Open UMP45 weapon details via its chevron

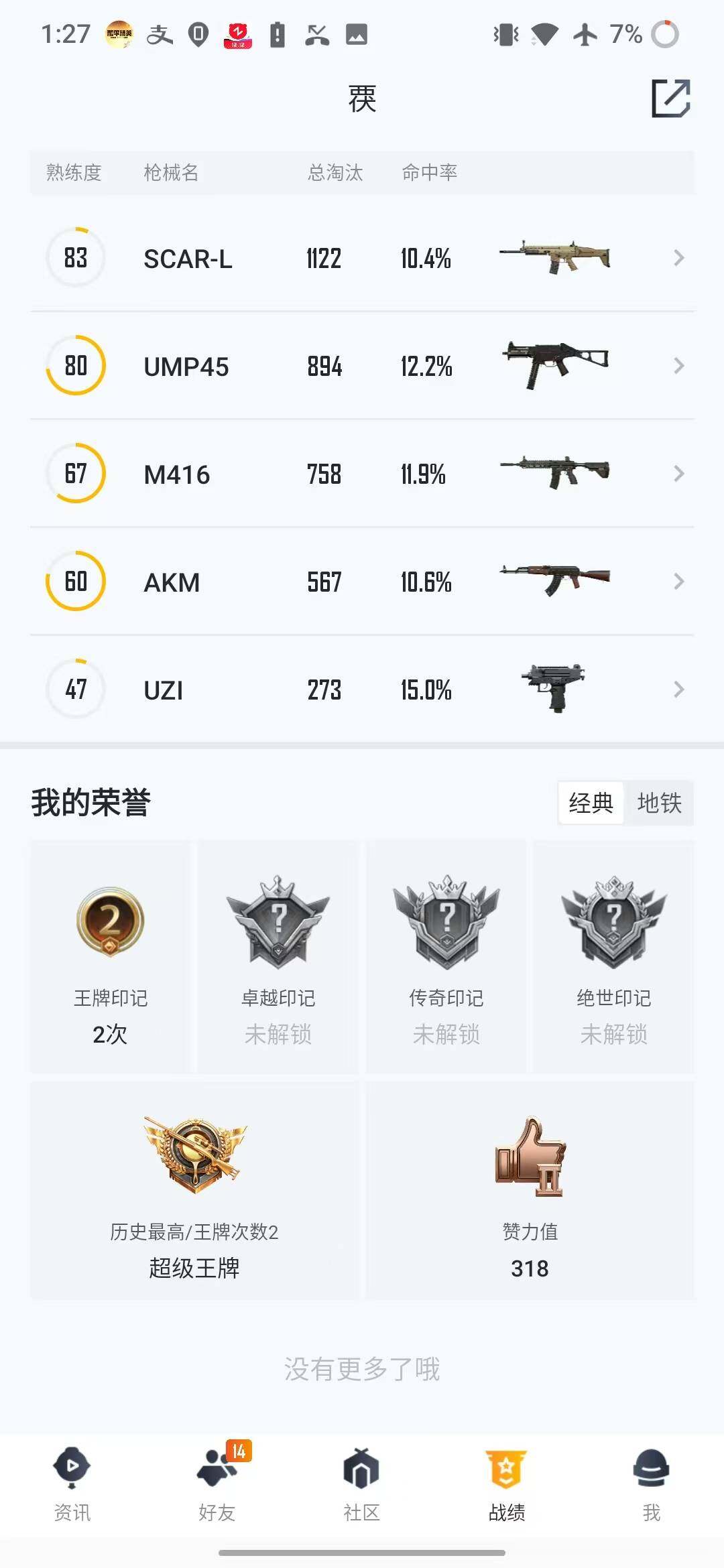tap(677, 366)
